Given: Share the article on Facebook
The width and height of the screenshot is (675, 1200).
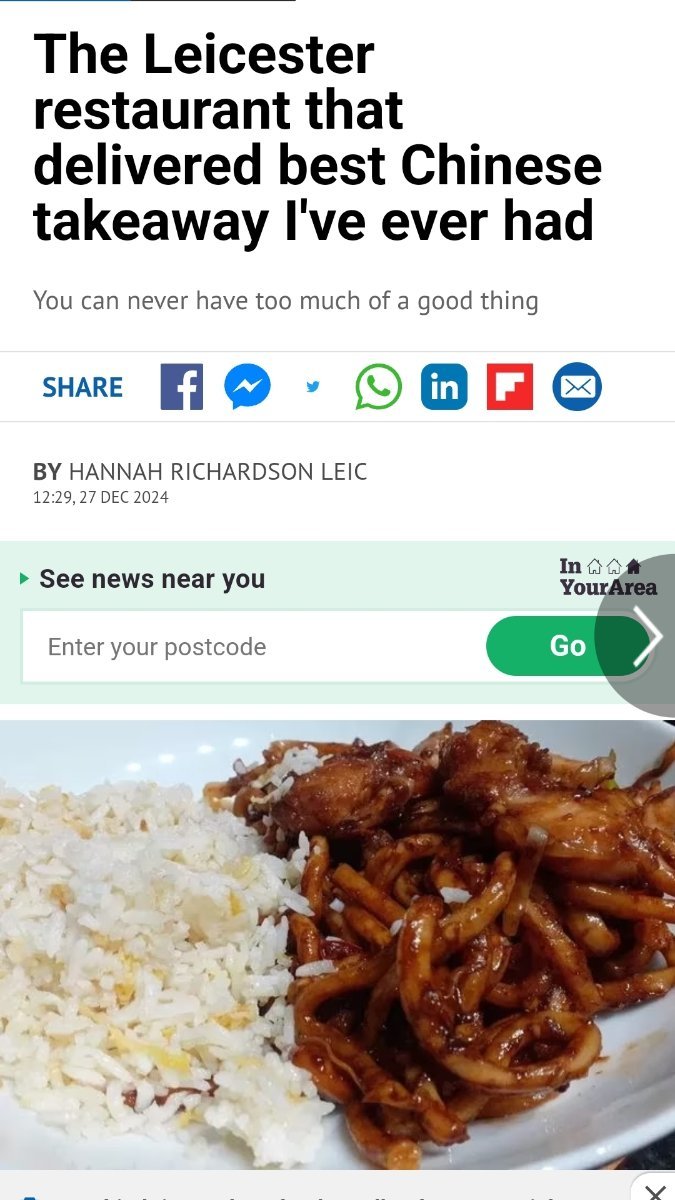Looking at the screenshot, I should point(182,387).
